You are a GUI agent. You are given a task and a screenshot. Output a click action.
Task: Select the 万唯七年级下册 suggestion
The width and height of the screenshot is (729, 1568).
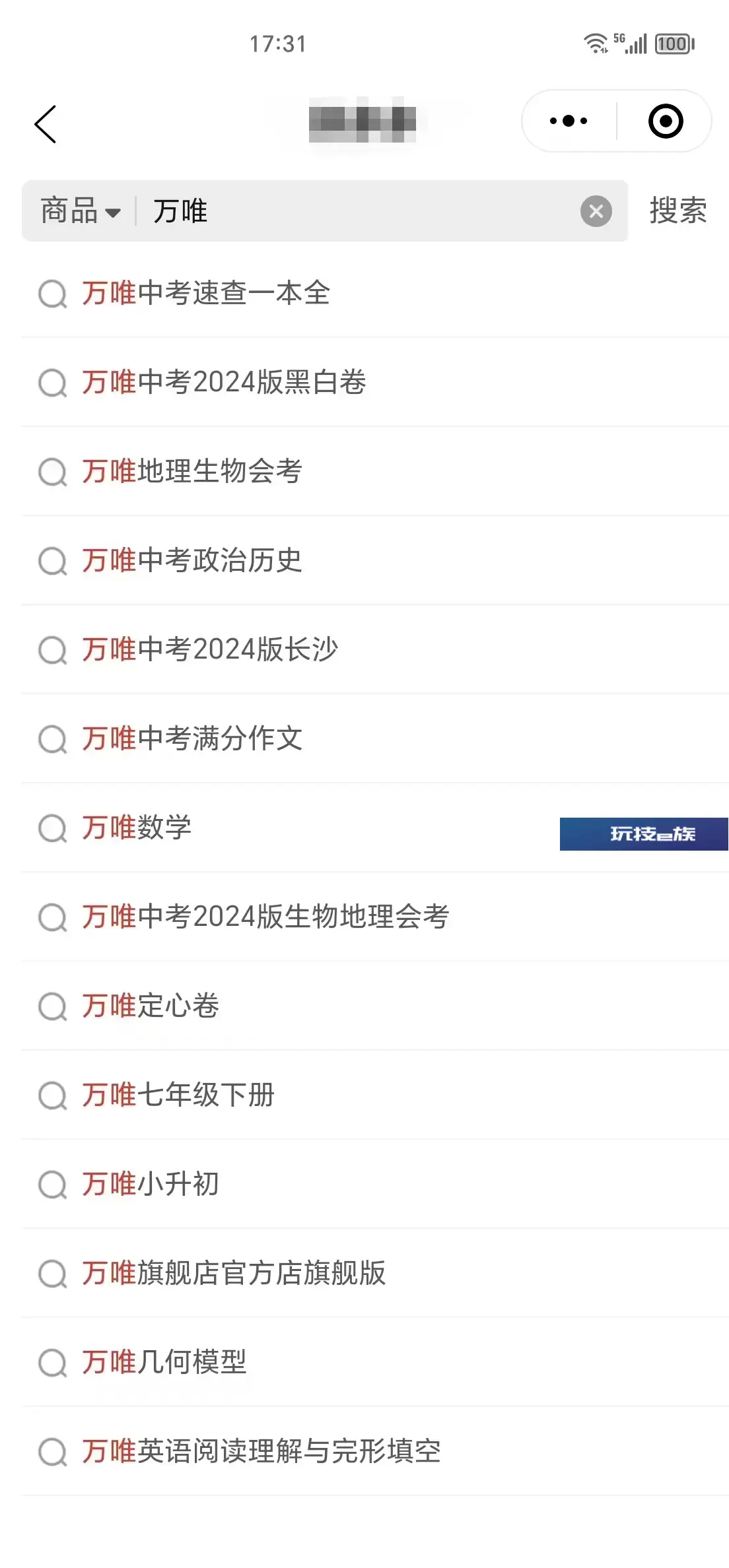click(x=375, y=1095)
